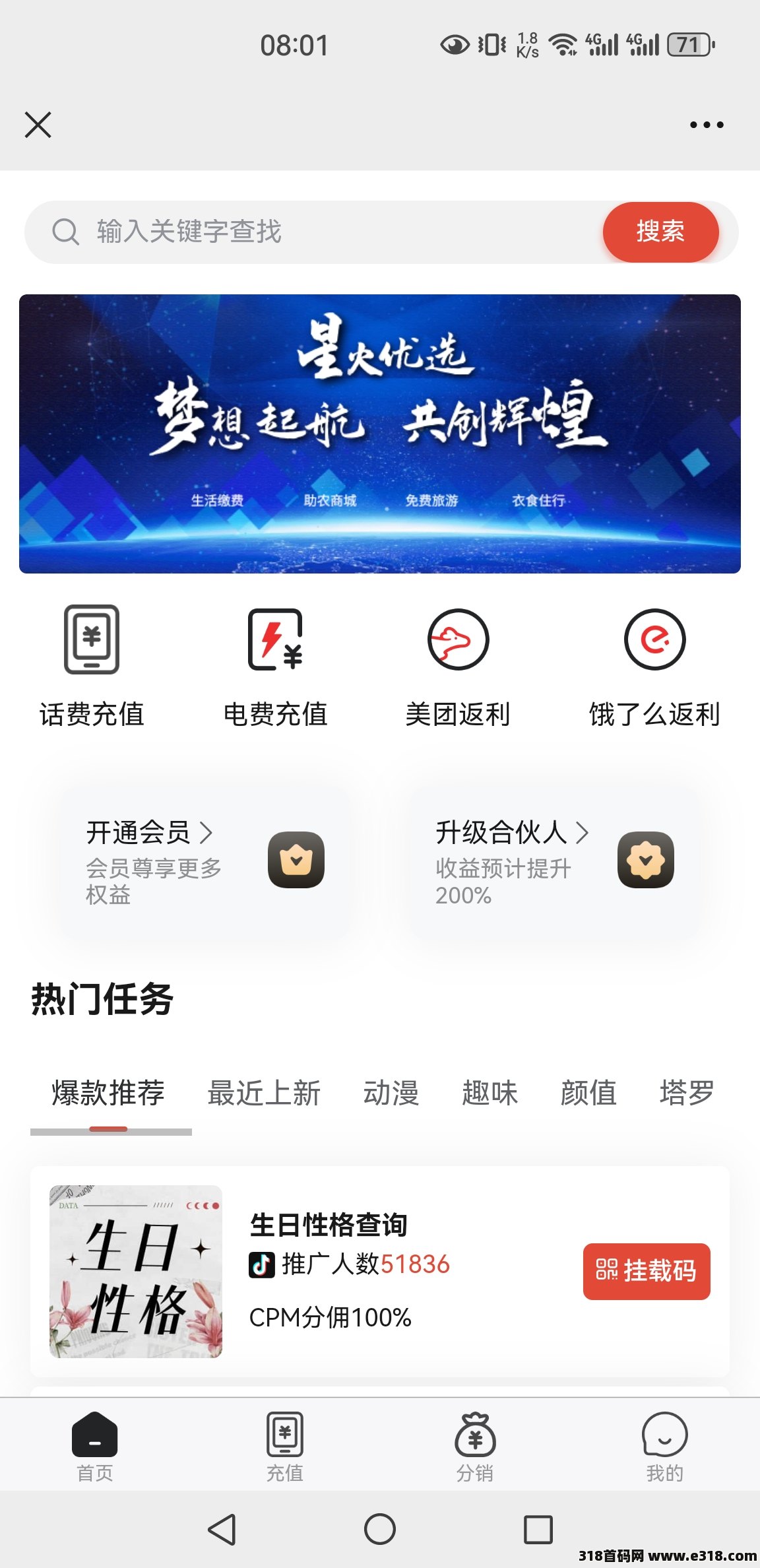Go to the 充值 bottom tab
Viewport: 760px width, 1568px height.
pos(285,1447)
